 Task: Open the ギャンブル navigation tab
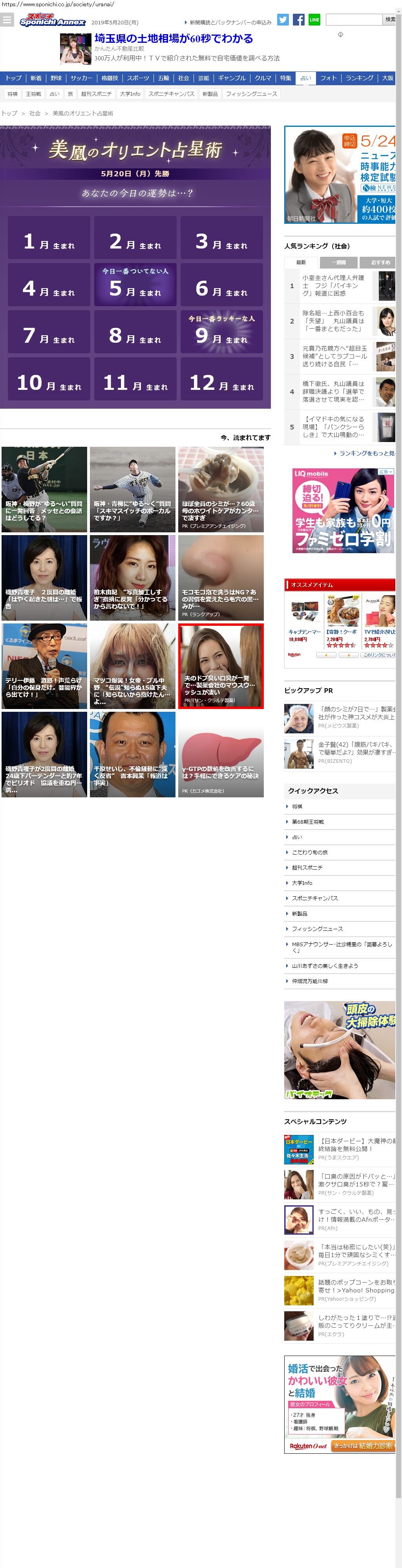(232, 78)
